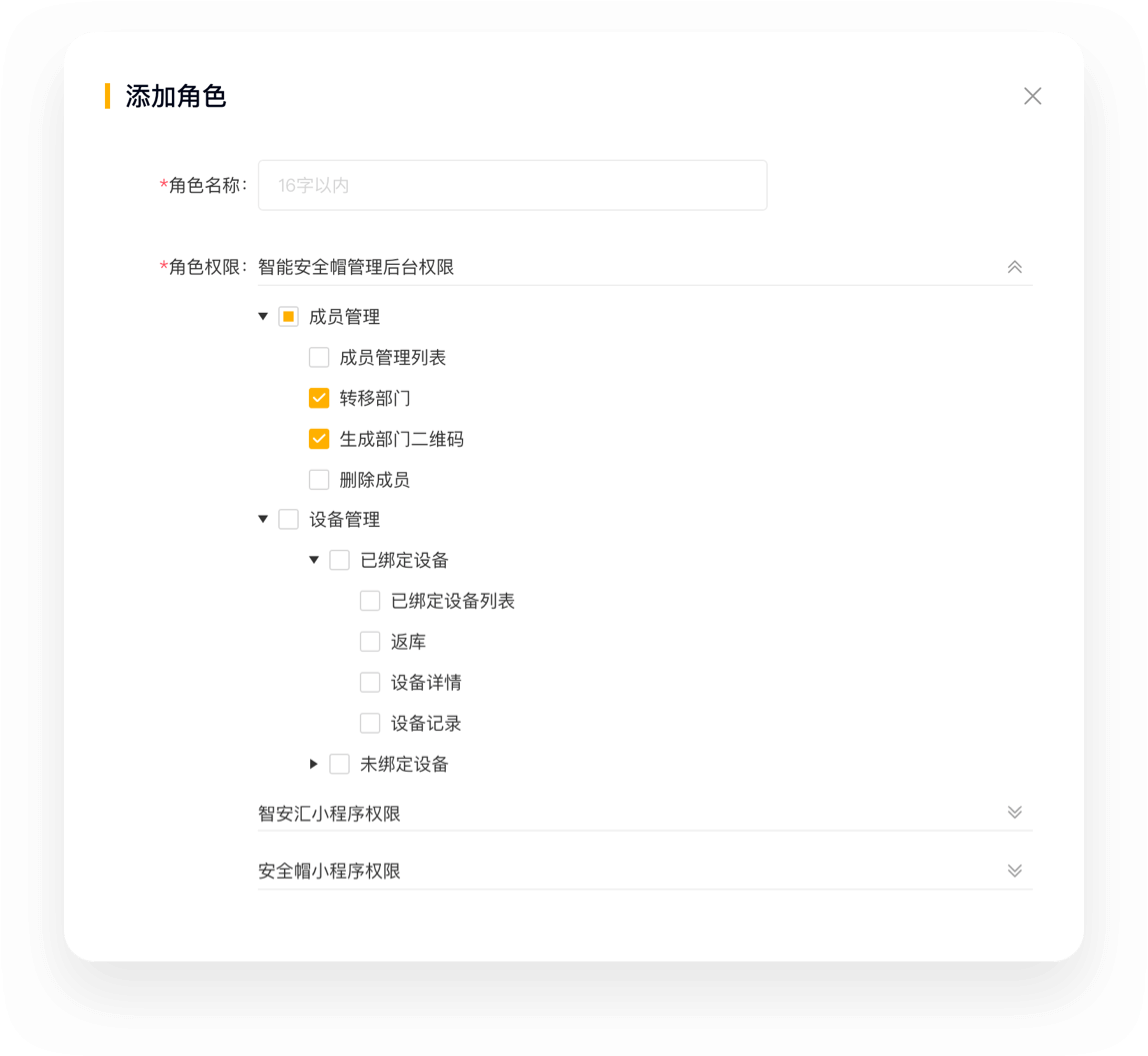The height and width of the screenshot is (1056, 1148).
Task: Collapse the 已绑定设备 node arrow
Action: pos(314,560)
